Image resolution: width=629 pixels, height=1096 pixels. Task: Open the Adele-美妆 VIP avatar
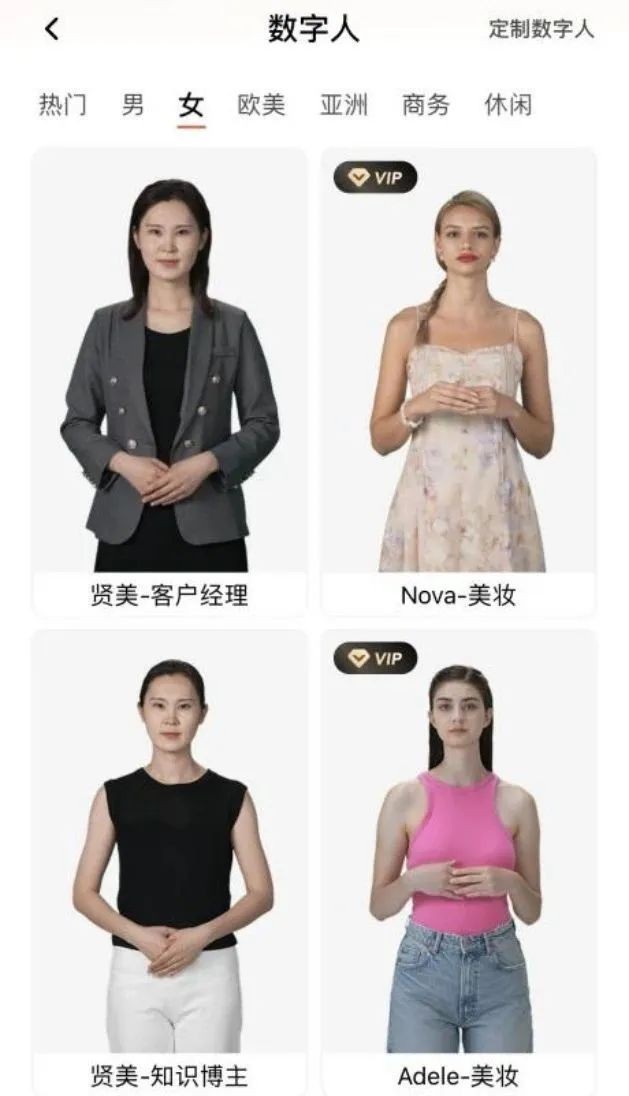click(x=459, y=860)
